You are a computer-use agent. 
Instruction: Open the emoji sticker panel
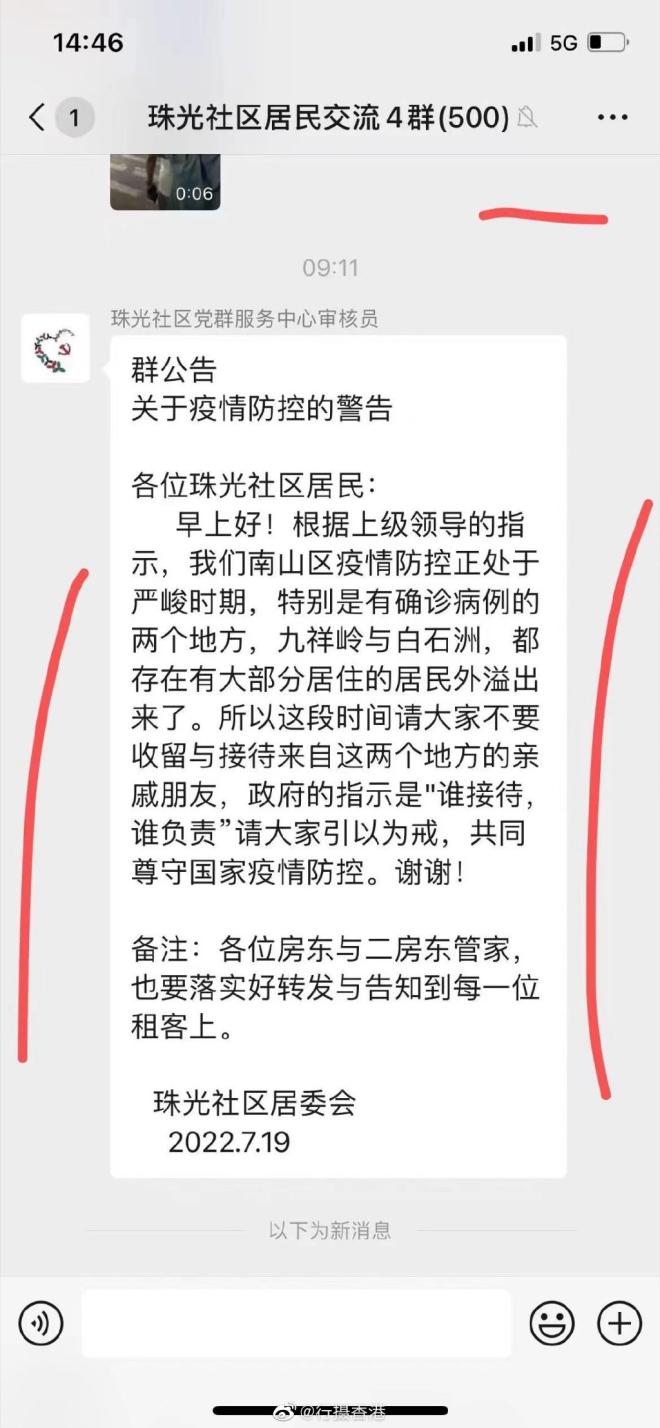pyautogui.click(x=552, y=1324)
